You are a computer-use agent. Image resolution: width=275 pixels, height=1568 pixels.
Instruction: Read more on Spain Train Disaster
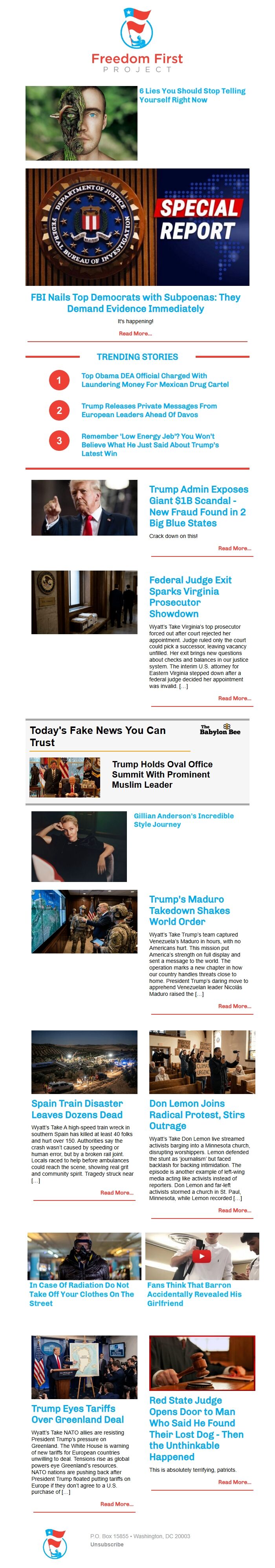click(116, 1192)
